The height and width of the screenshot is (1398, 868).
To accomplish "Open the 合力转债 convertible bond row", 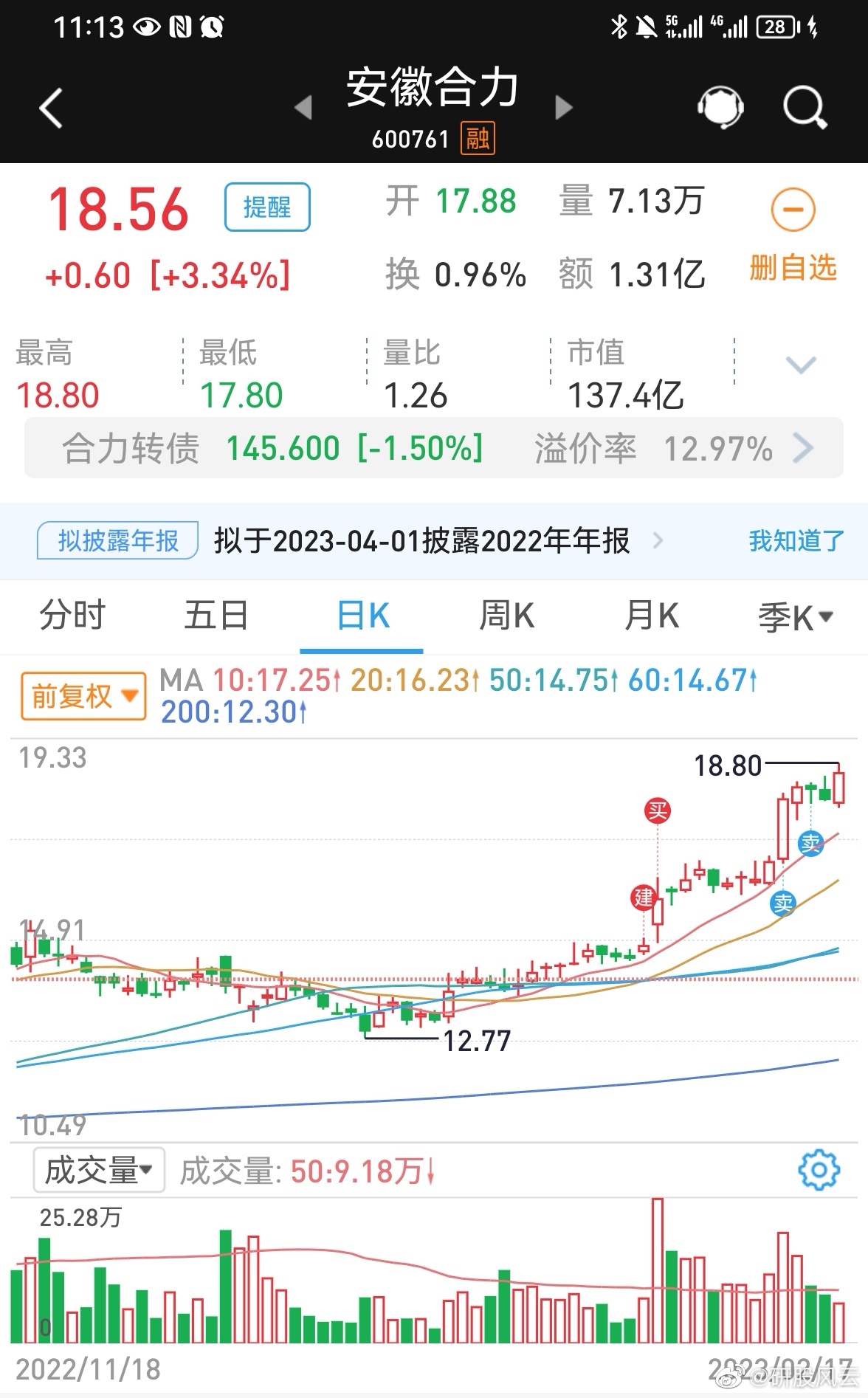I will [x=434, y=448].
